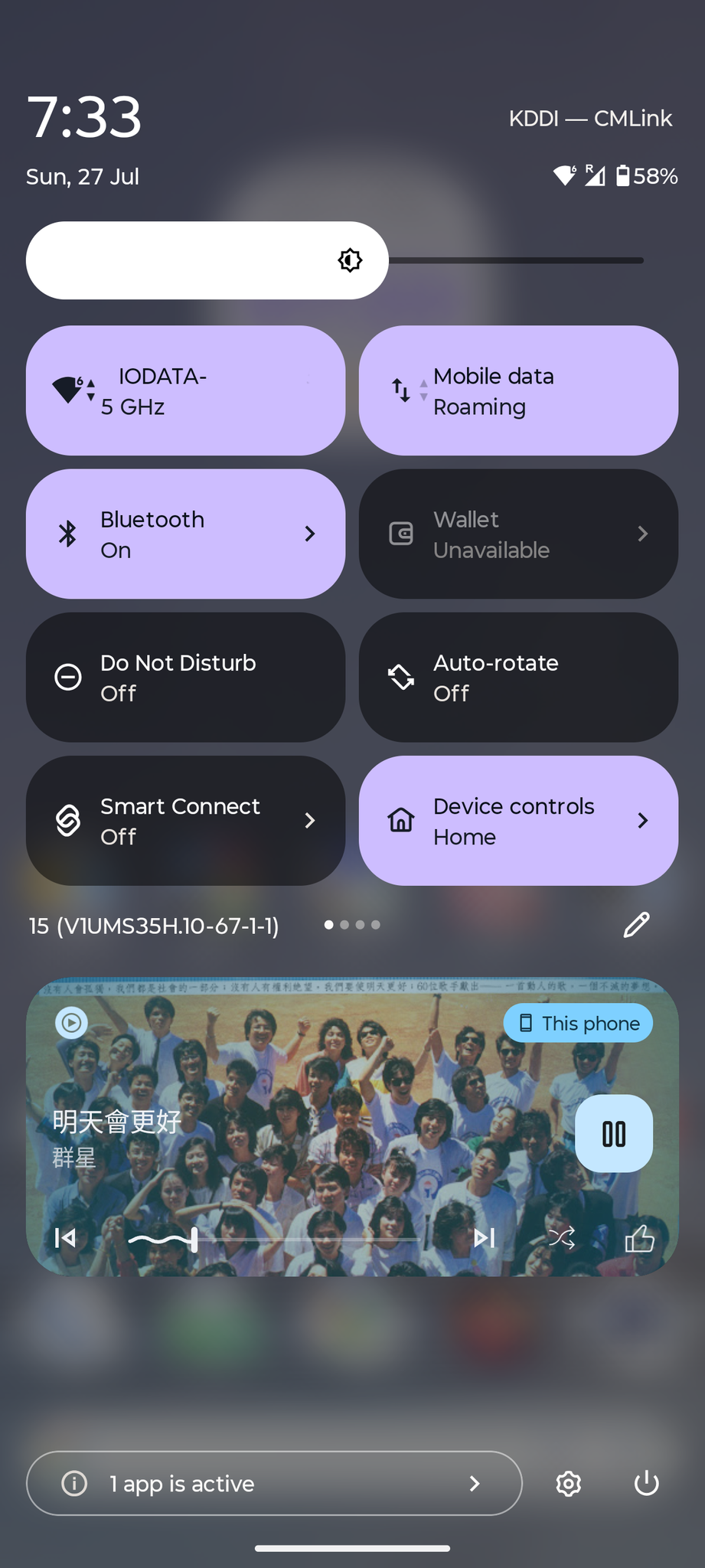Pause the playing song
The height and width of the screenshot is (1568, 705).
614,1133
